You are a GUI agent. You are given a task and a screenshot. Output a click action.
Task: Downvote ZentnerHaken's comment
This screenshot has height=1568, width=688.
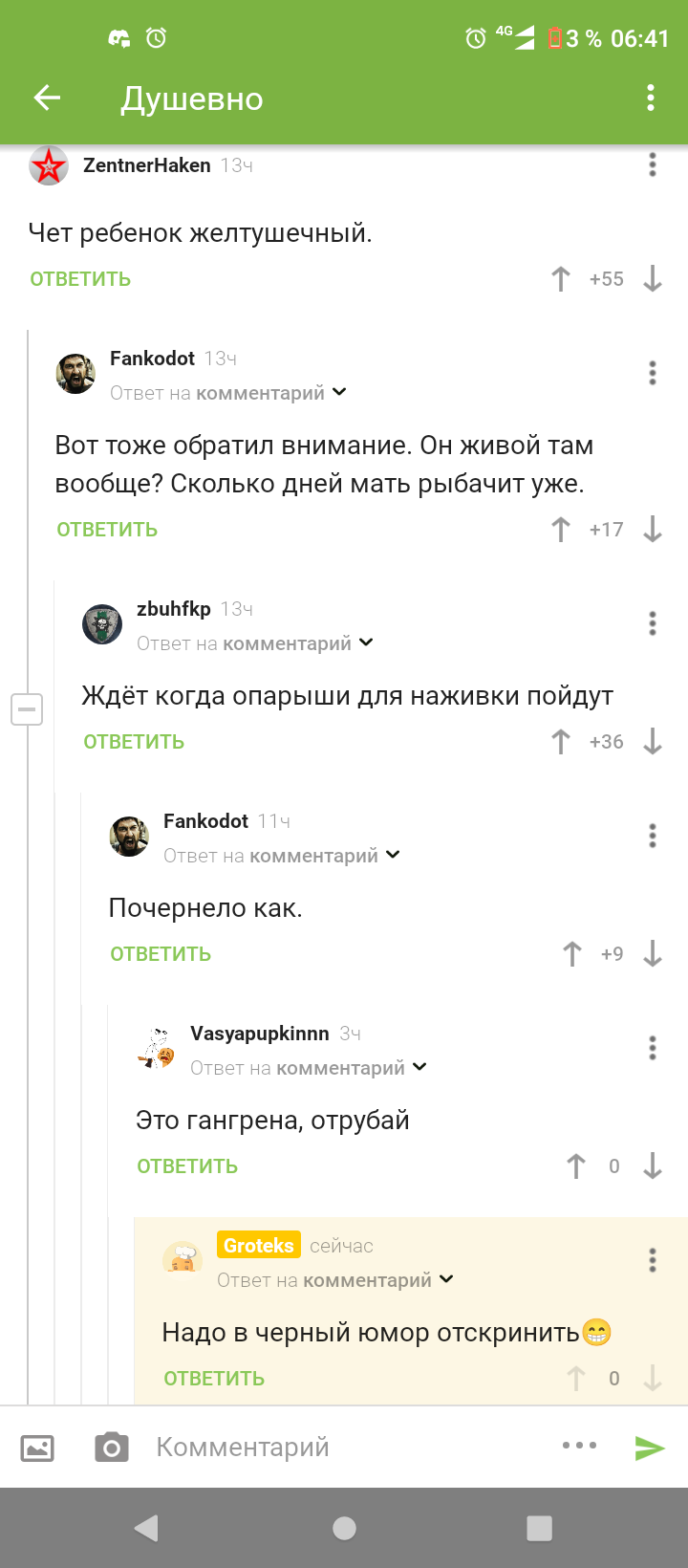(x=653, y=279)
